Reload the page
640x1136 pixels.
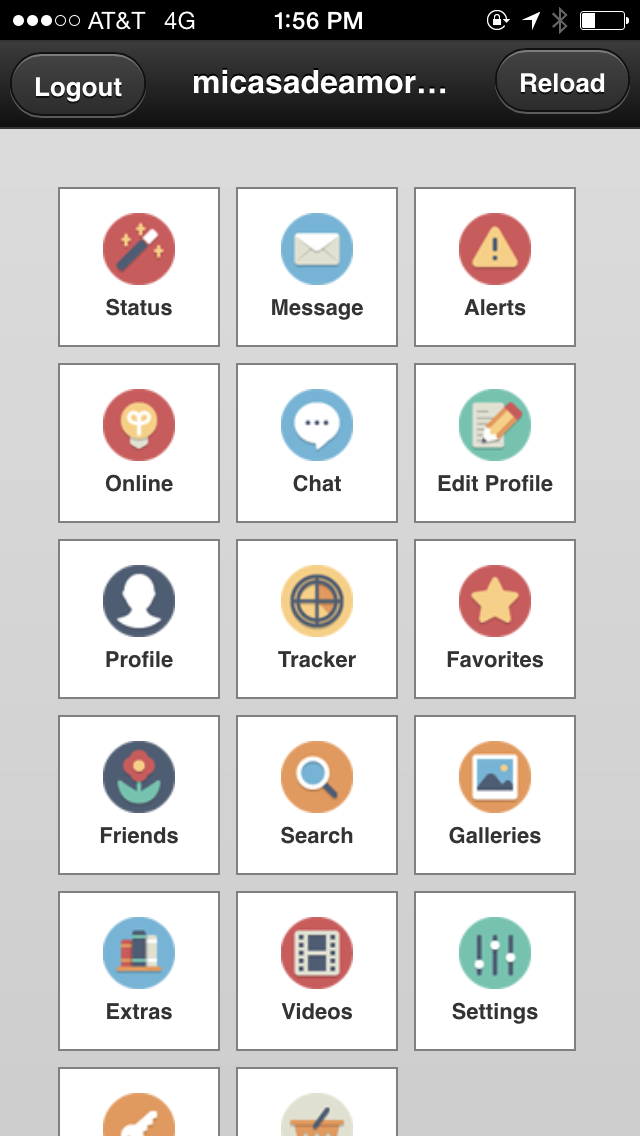(562, 83)
